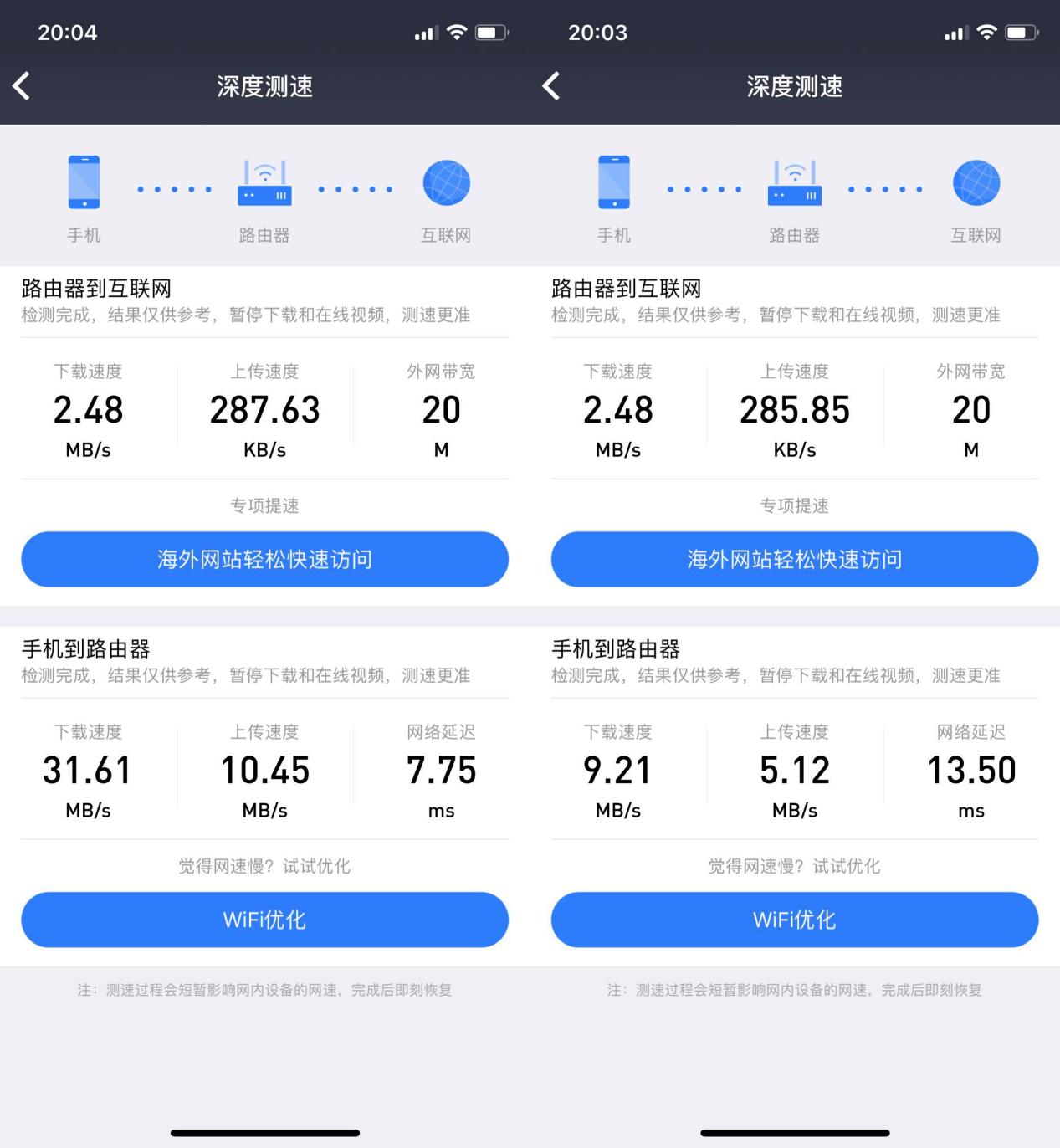Tap the 专项提速 label above the blue button

[x=264, y=505]
